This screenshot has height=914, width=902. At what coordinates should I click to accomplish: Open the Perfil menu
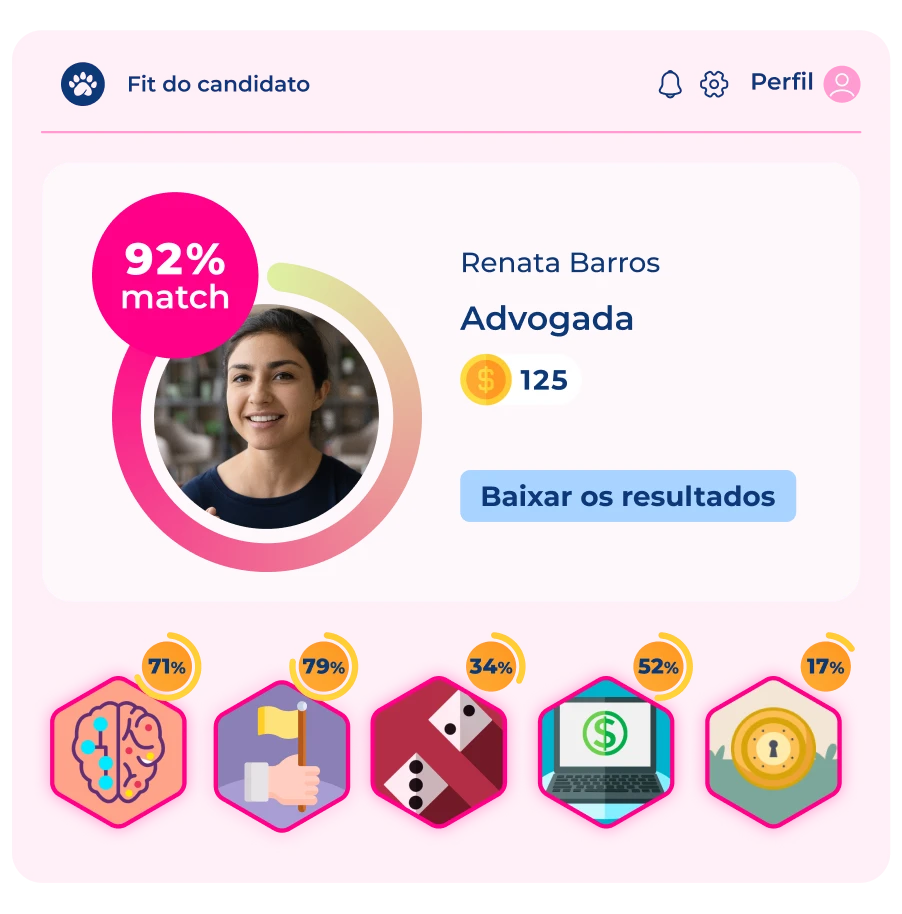coord(783,83)
